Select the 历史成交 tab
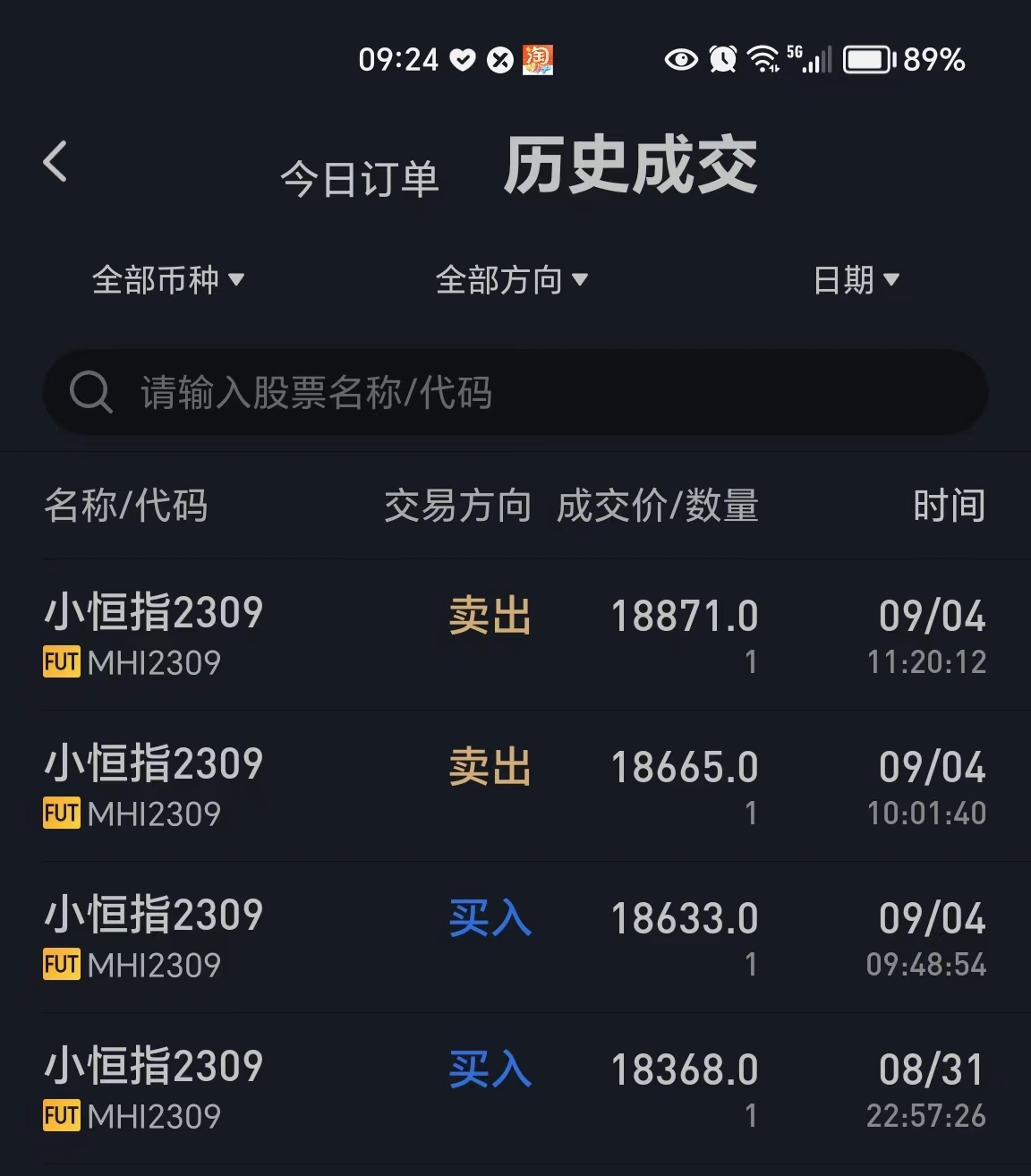1031x1176 pixels. click(630, 166)
